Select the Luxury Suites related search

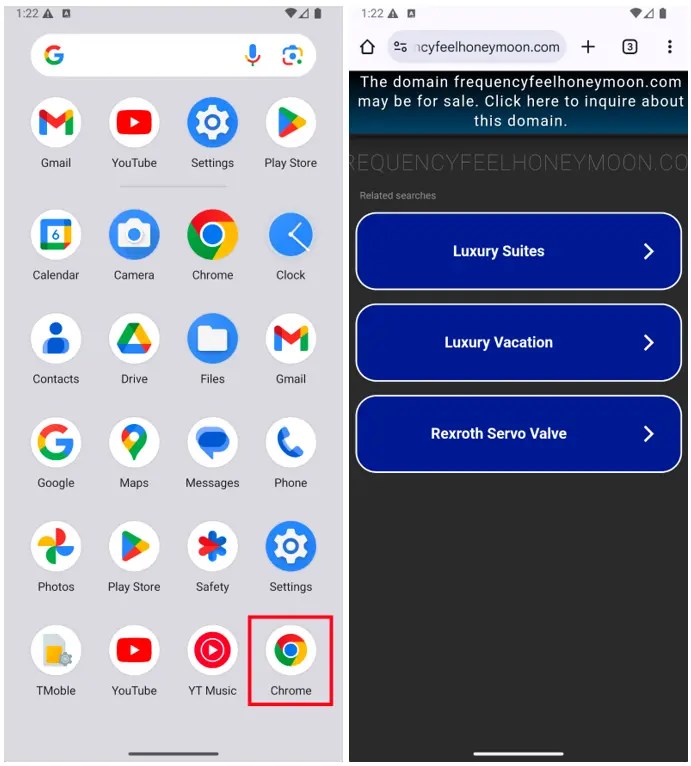point(518,251)
